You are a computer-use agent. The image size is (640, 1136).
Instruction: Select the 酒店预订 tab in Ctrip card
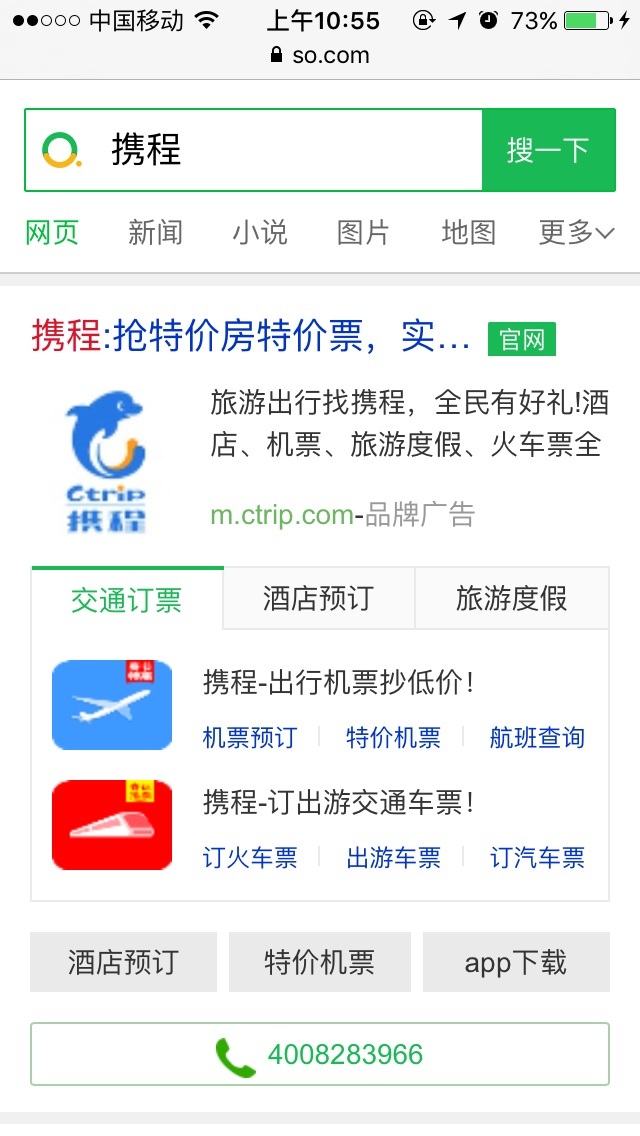(x=318, y=598)
